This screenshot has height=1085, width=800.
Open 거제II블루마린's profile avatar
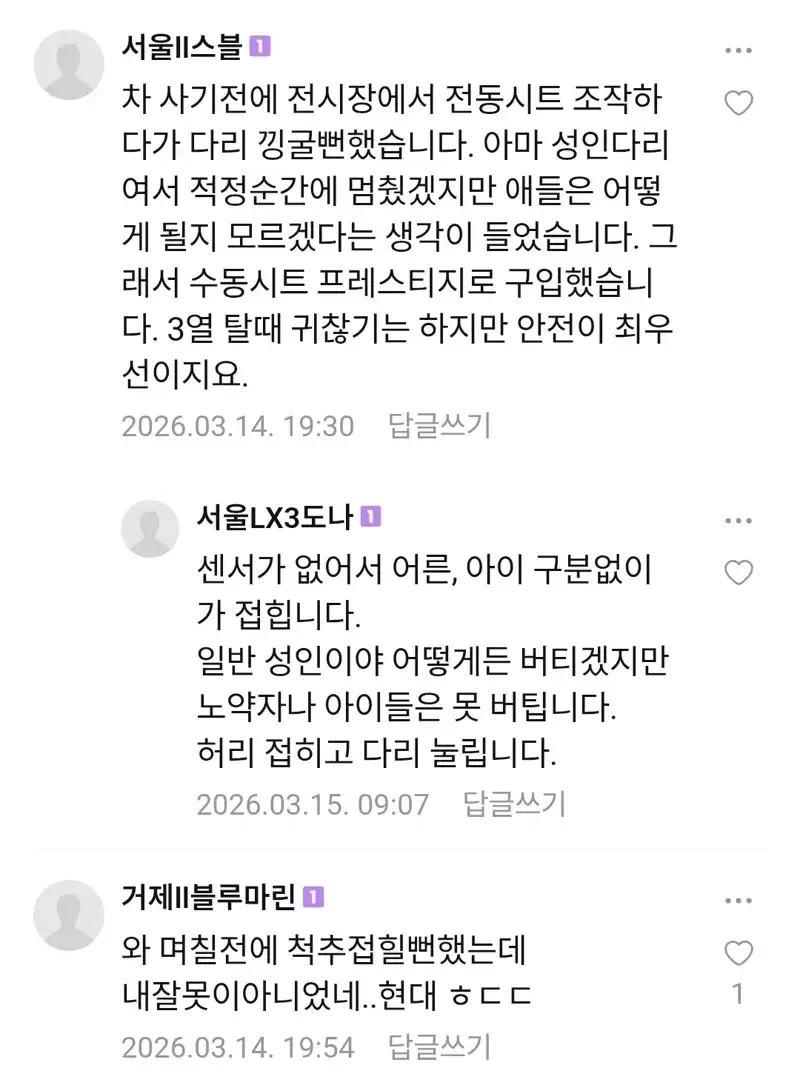[x=69, y=914]
